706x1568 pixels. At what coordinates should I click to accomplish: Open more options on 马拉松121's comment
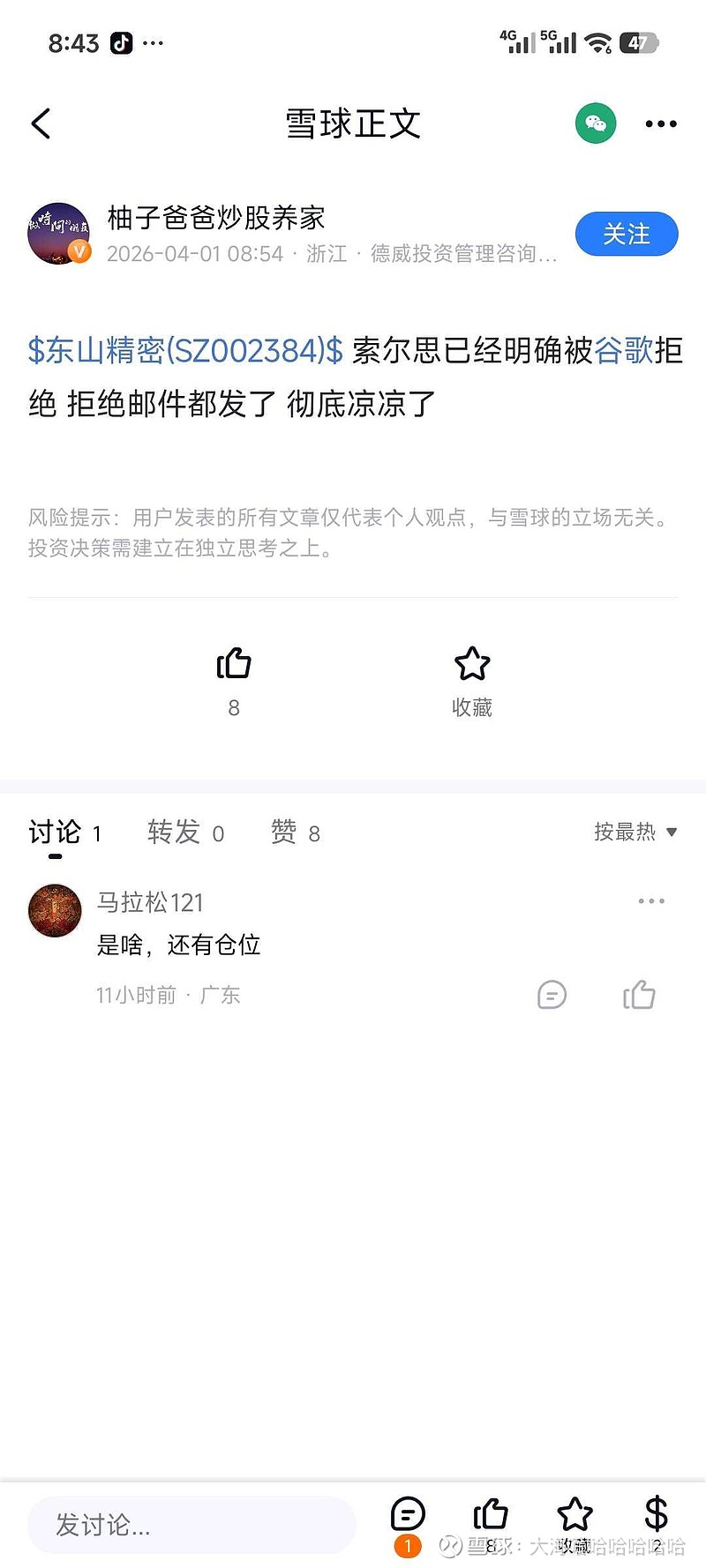tap(651, 901)
